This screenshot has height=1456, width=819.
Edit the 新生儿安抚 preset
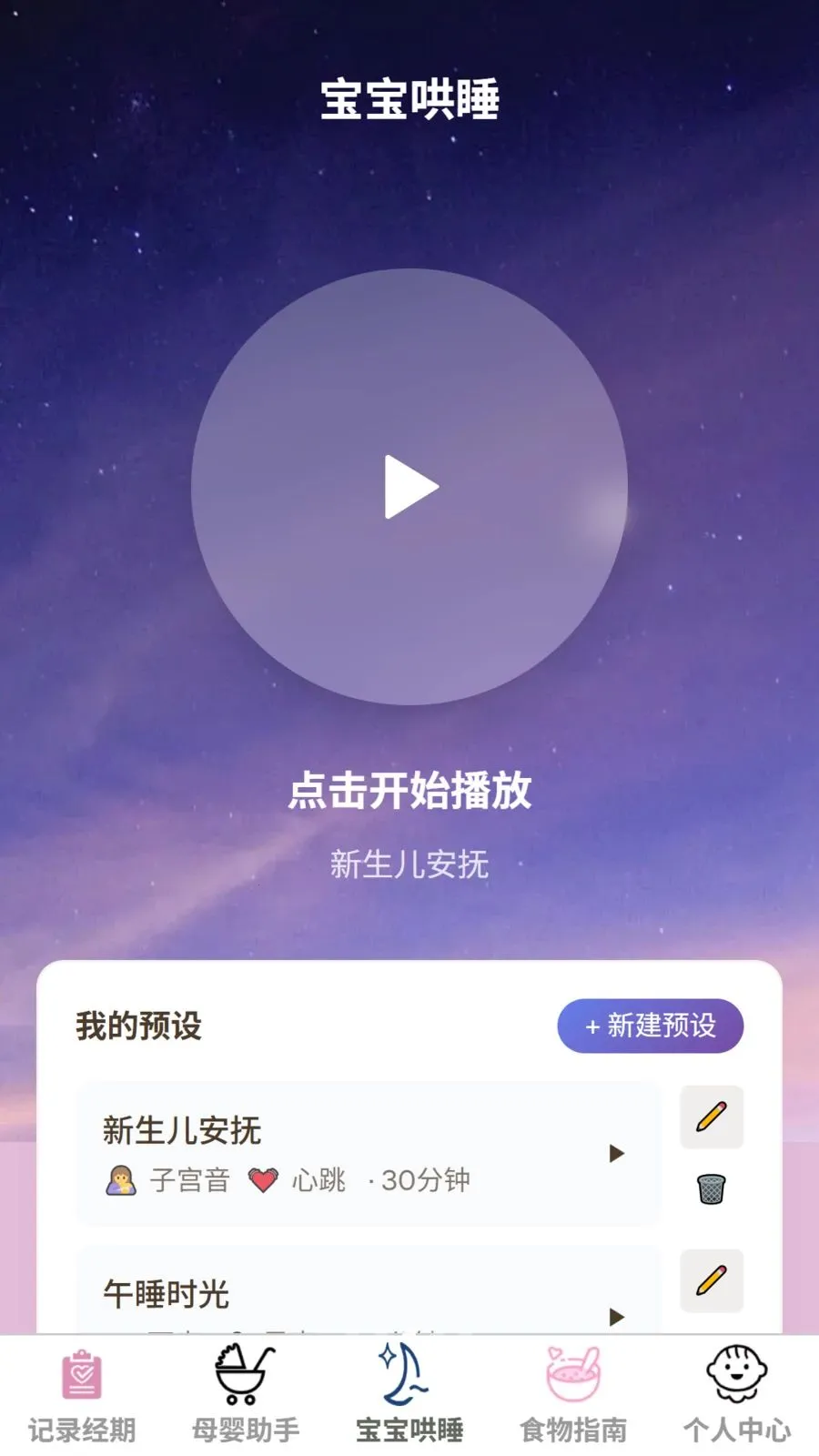[712, 1117]
